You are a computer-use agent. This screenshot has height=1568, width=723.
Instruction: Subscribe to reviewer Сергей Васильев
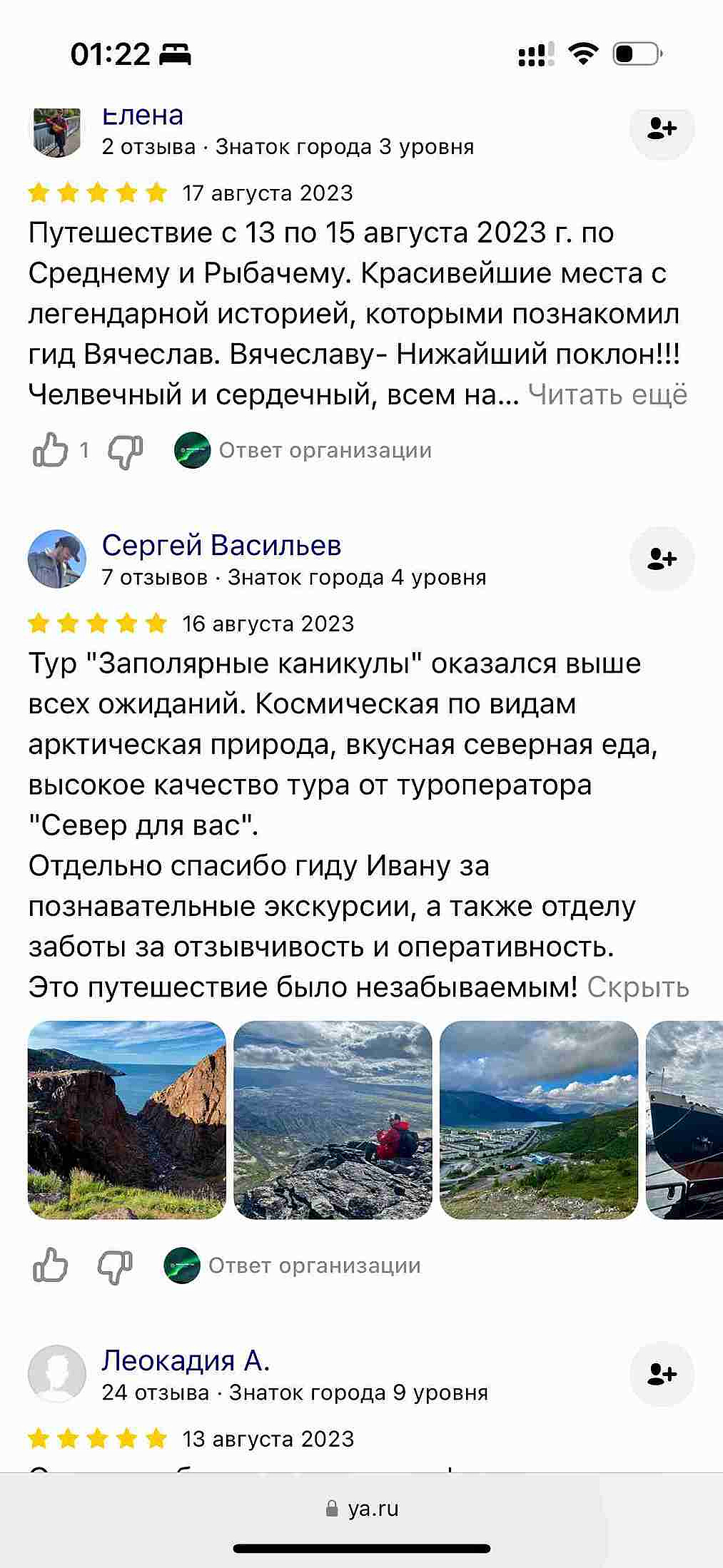click(x=662, y=559)
